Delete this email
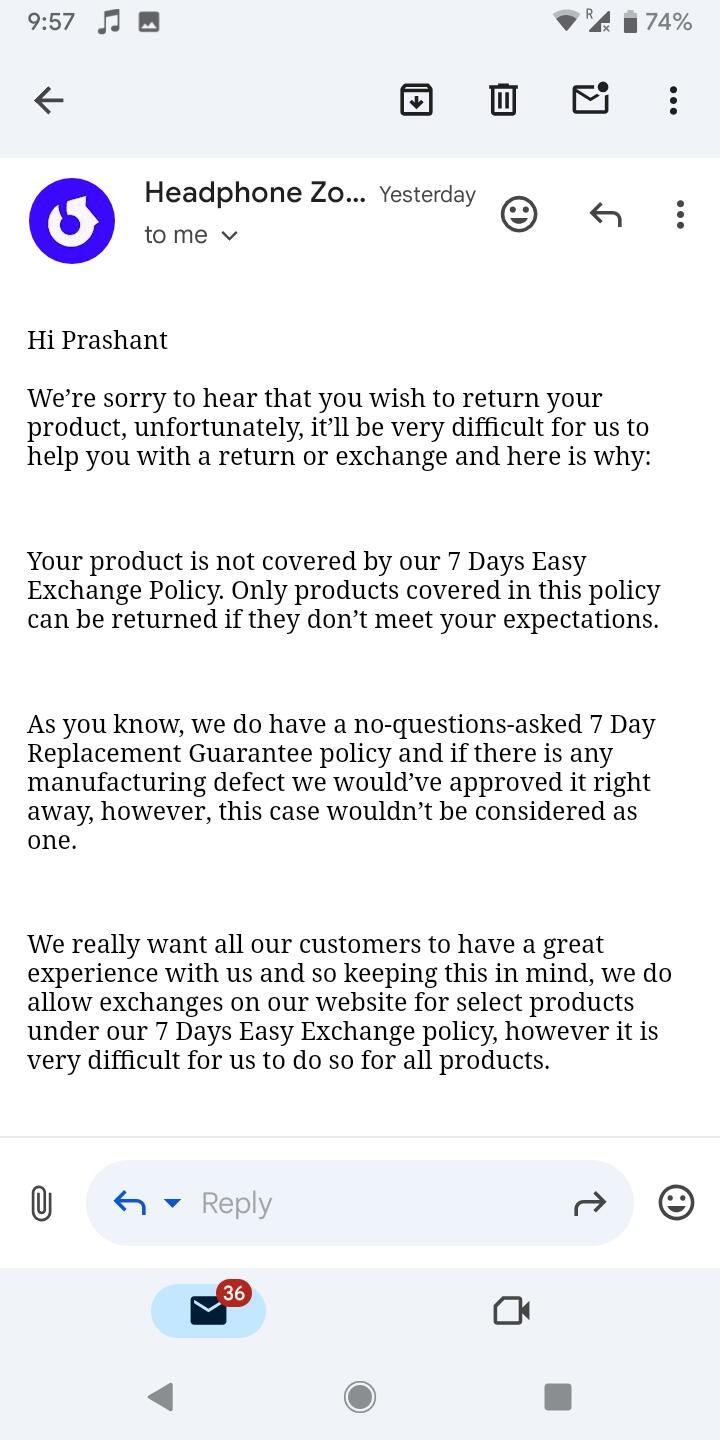 click(x=503, y=99)
